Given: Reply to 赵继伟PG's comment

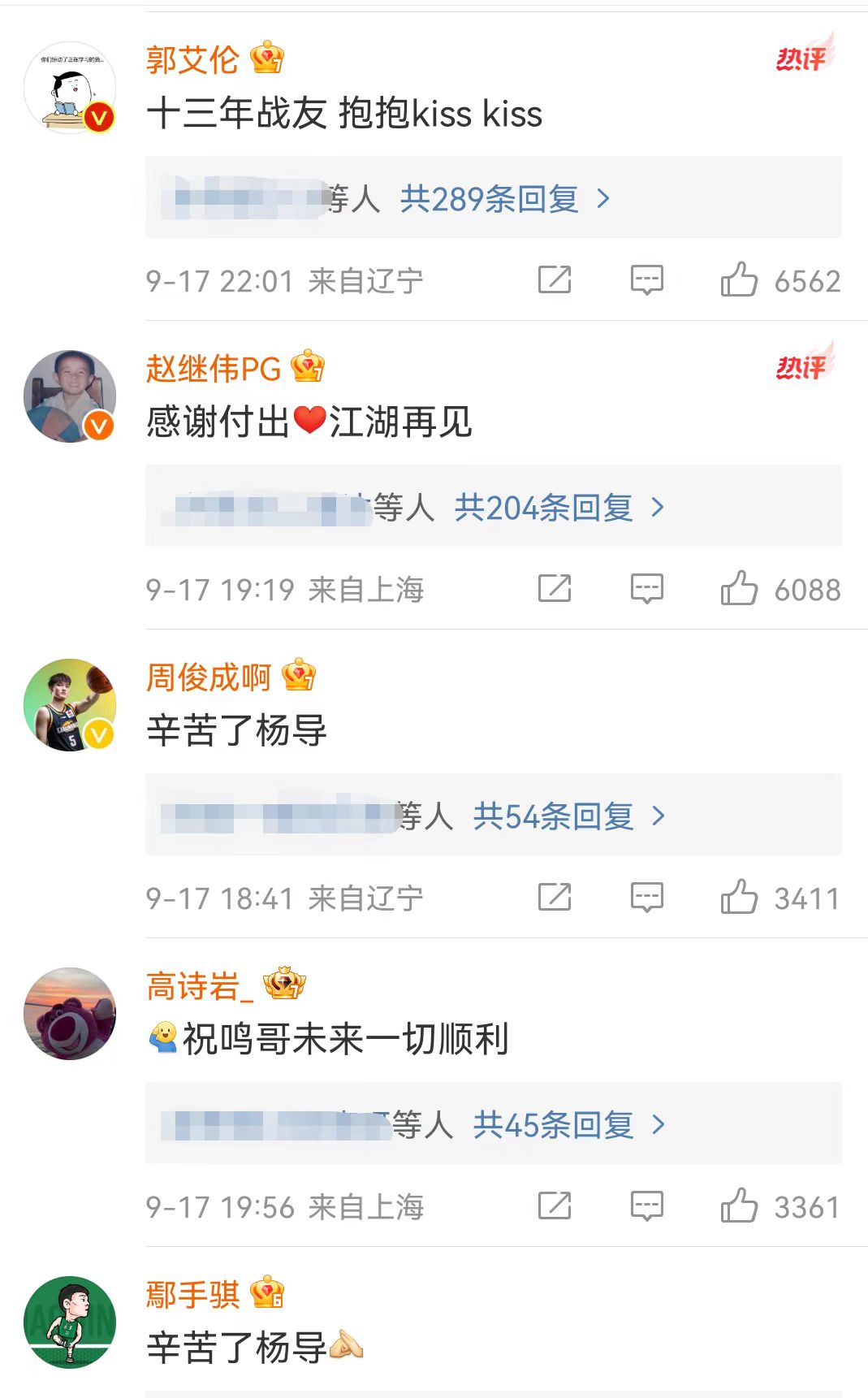Looking at the screenshot, I should [647, 589].
